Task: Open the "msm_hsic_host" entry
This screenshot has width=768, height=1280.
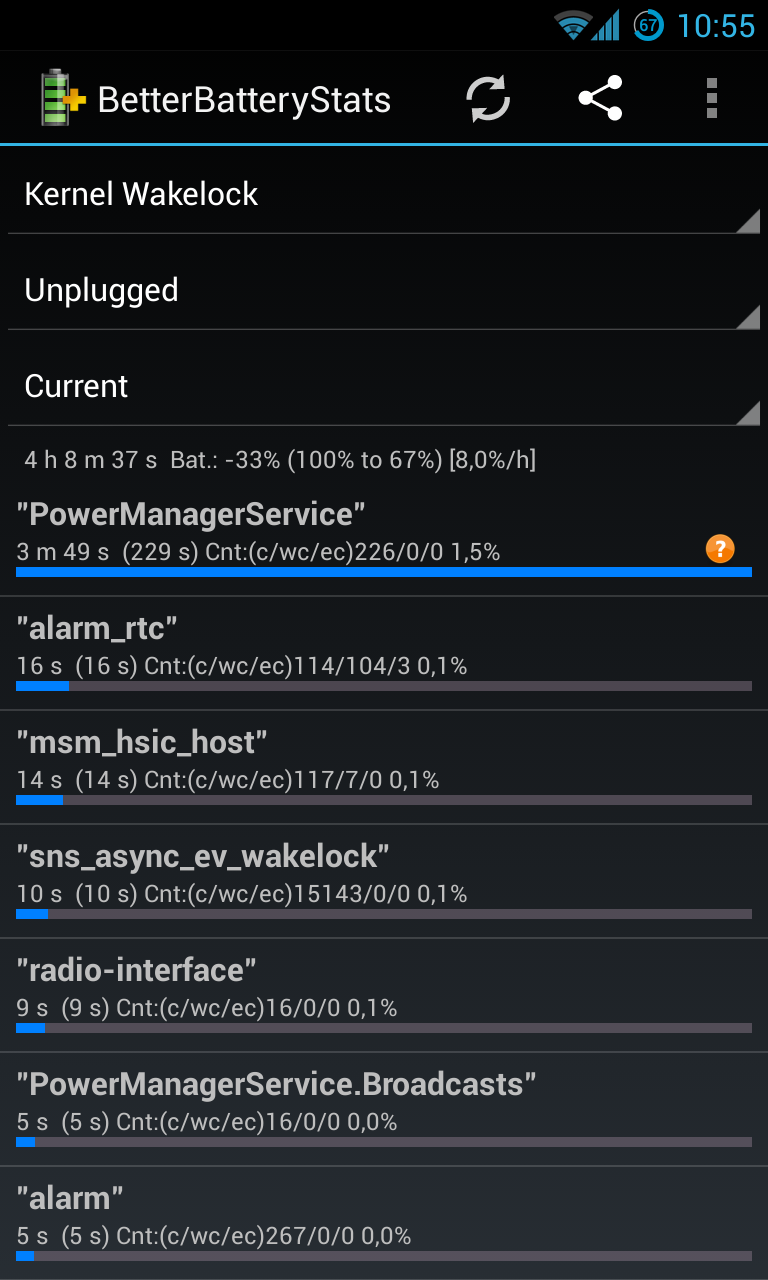Action: coord(384,768)
